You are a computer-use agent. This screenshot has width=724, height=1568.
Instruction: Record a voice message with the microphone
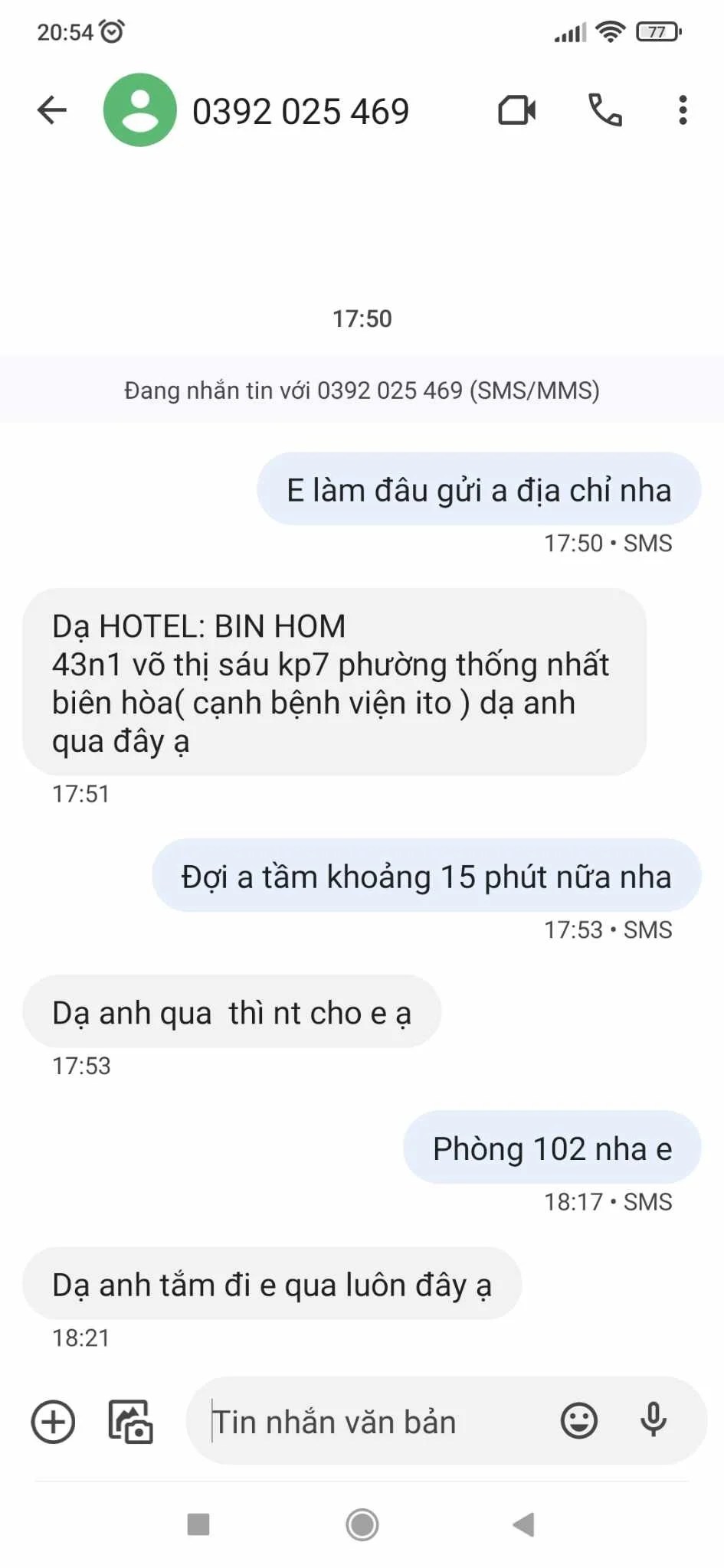(654, 1420)
